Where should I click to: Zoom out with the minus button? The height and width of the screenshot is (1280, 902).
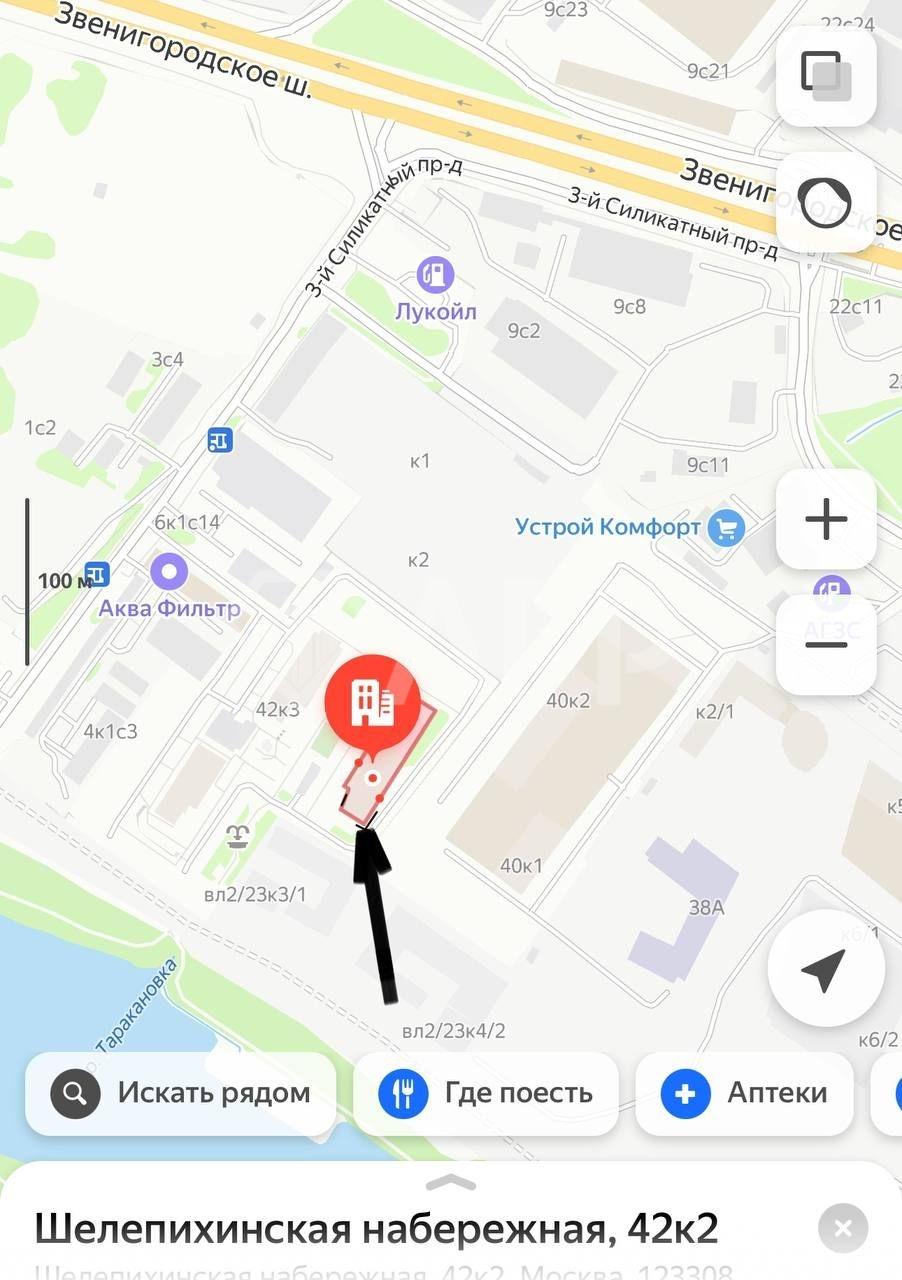click(826, 644)
